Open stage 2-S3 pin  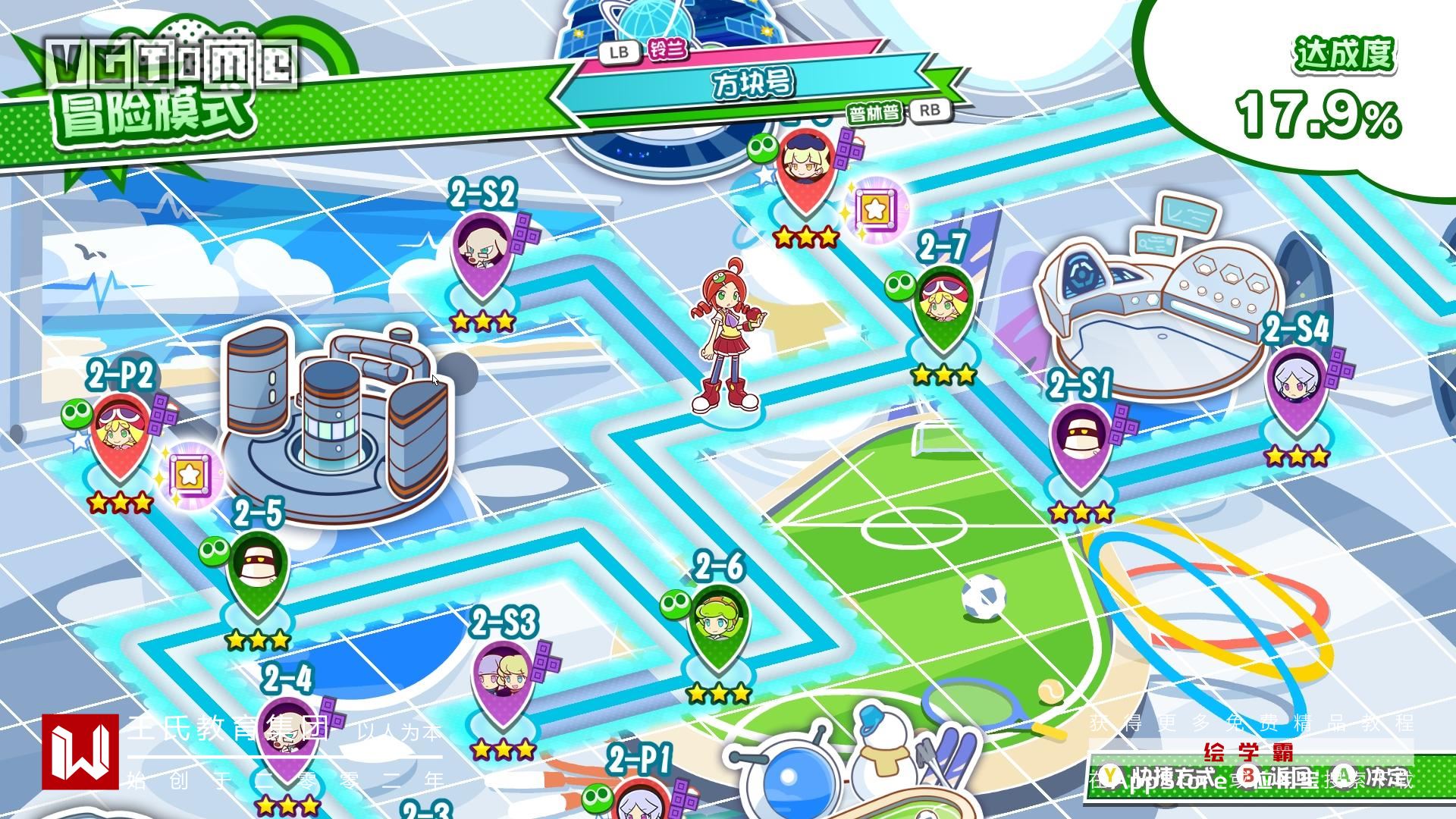tap(504, 679)
